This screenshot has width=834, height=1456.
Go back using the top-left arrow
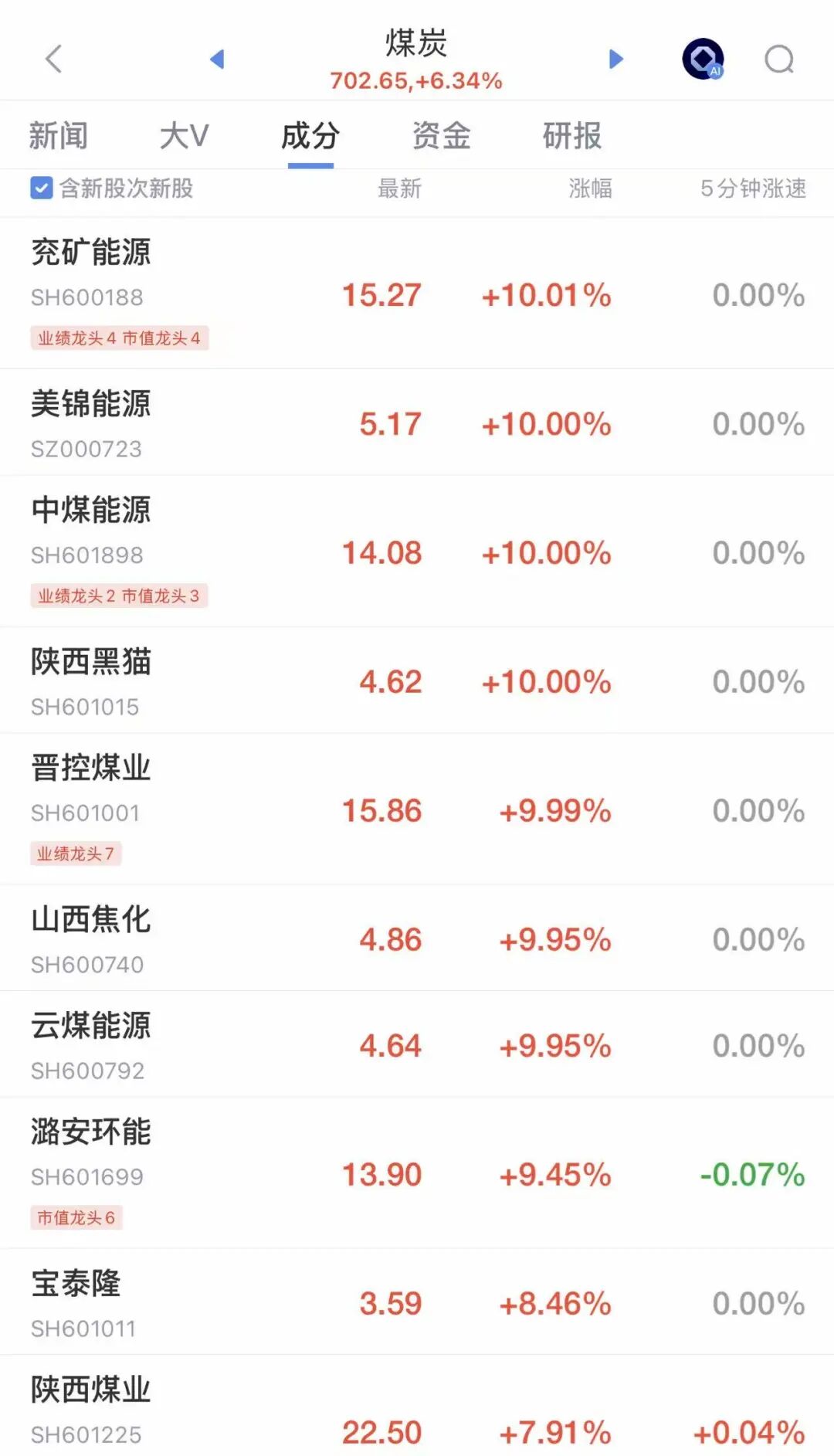pyautogui.click(x=53, y=59)
